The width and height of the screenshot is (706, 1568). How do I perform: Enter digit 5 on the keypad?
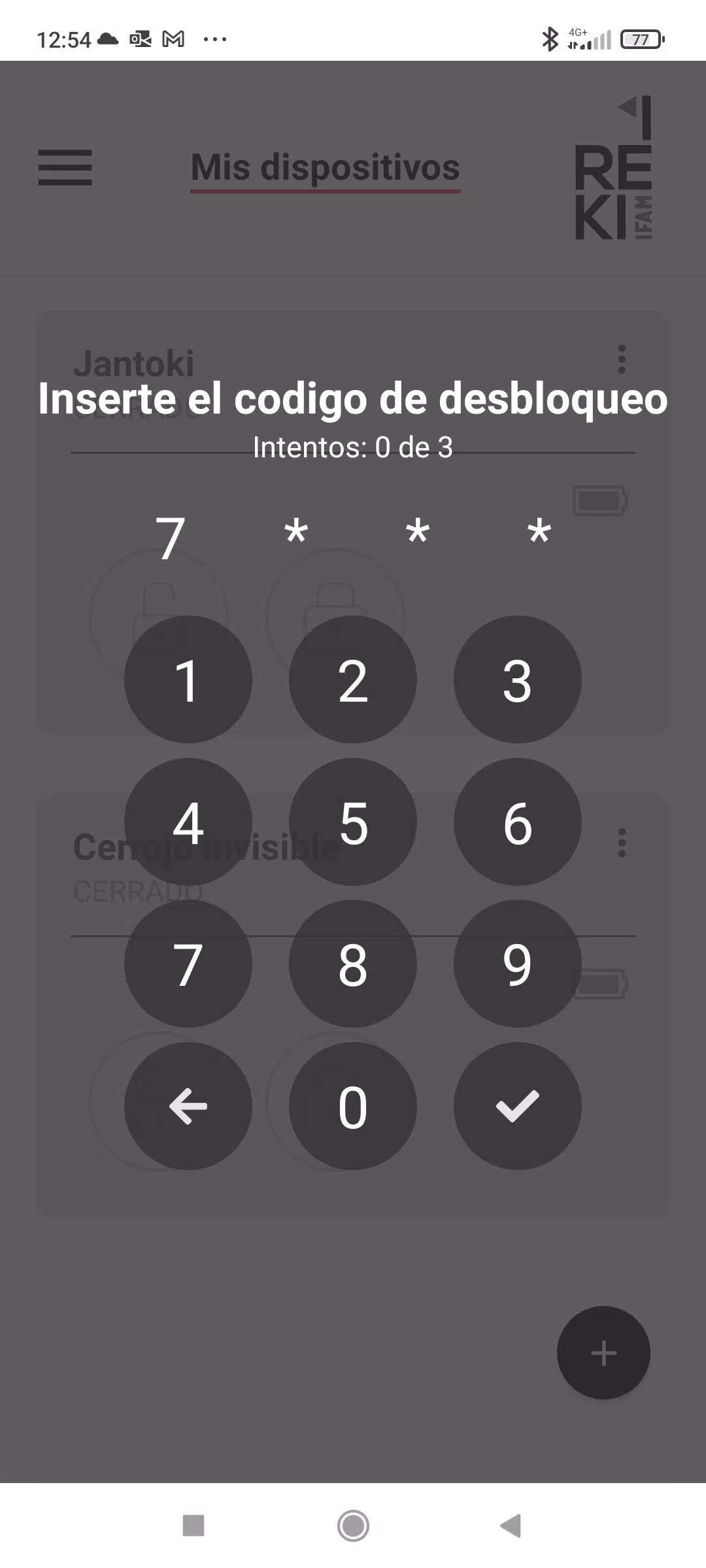point(353,822)
